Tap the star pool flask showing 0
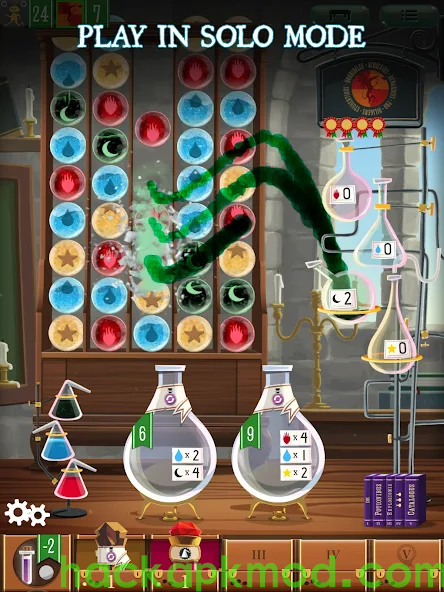Screen dimensions: 444x592 point(395,332)
